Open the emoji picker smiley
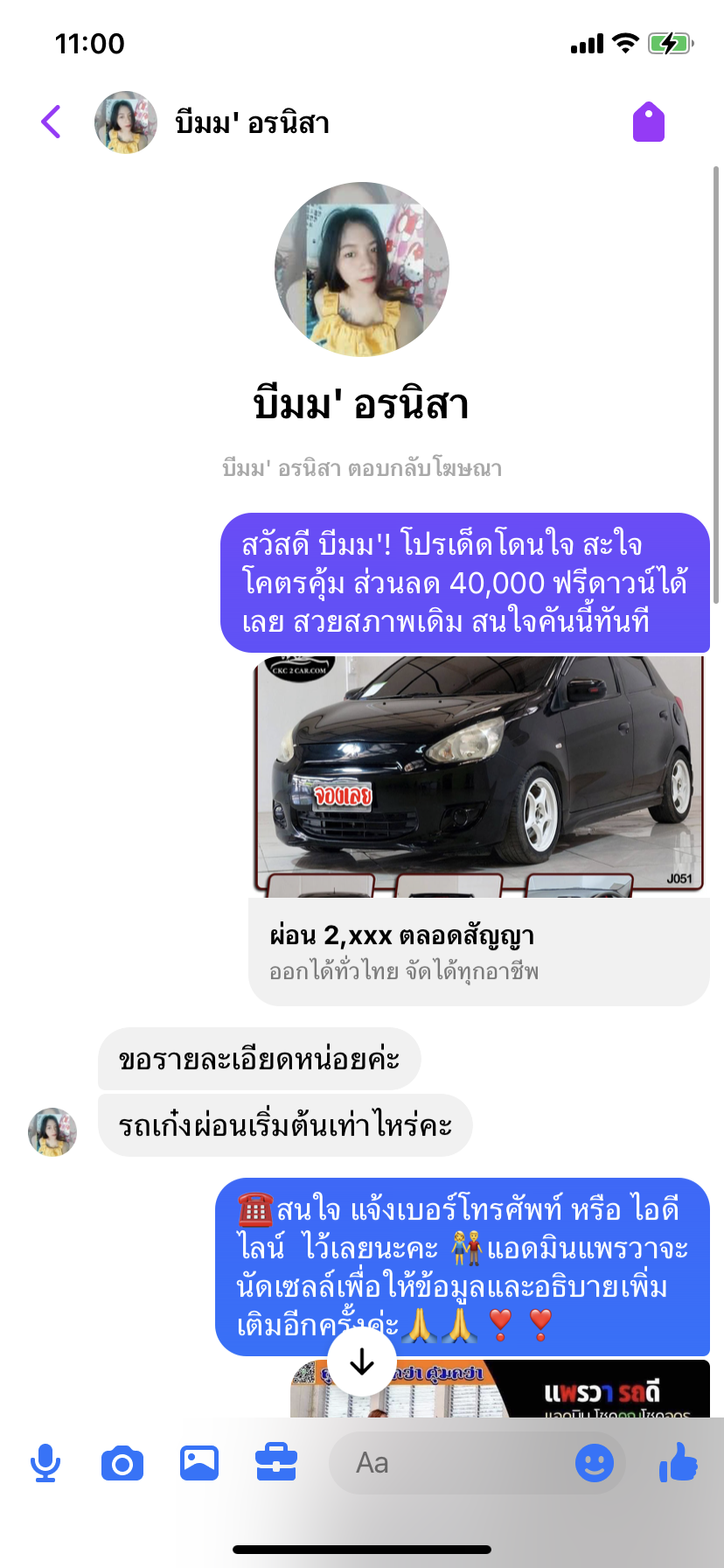 pyautogui.click(x=595, y=1463)
